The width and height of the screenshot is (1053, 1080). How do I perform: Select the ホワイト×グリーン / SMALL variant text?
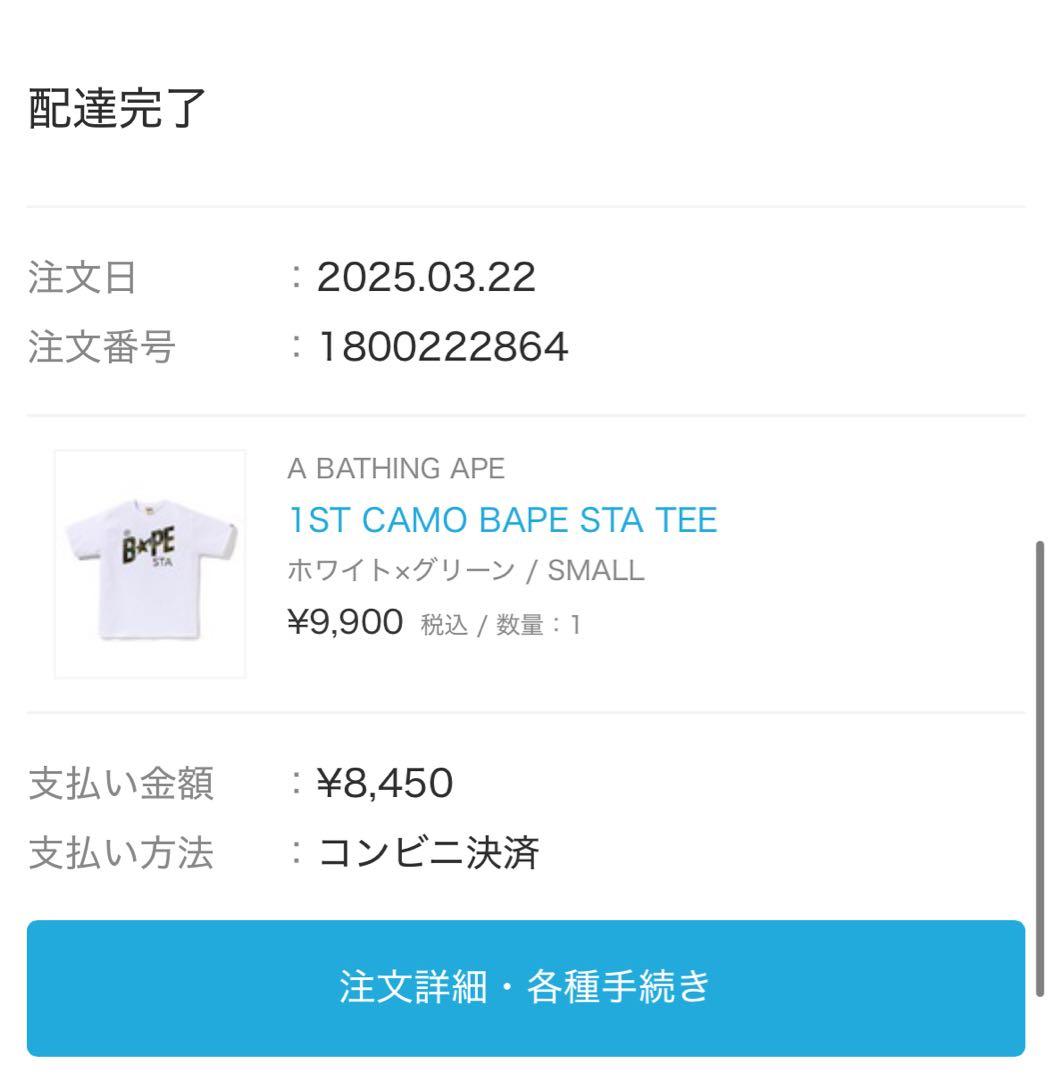[x=464, y=571]
